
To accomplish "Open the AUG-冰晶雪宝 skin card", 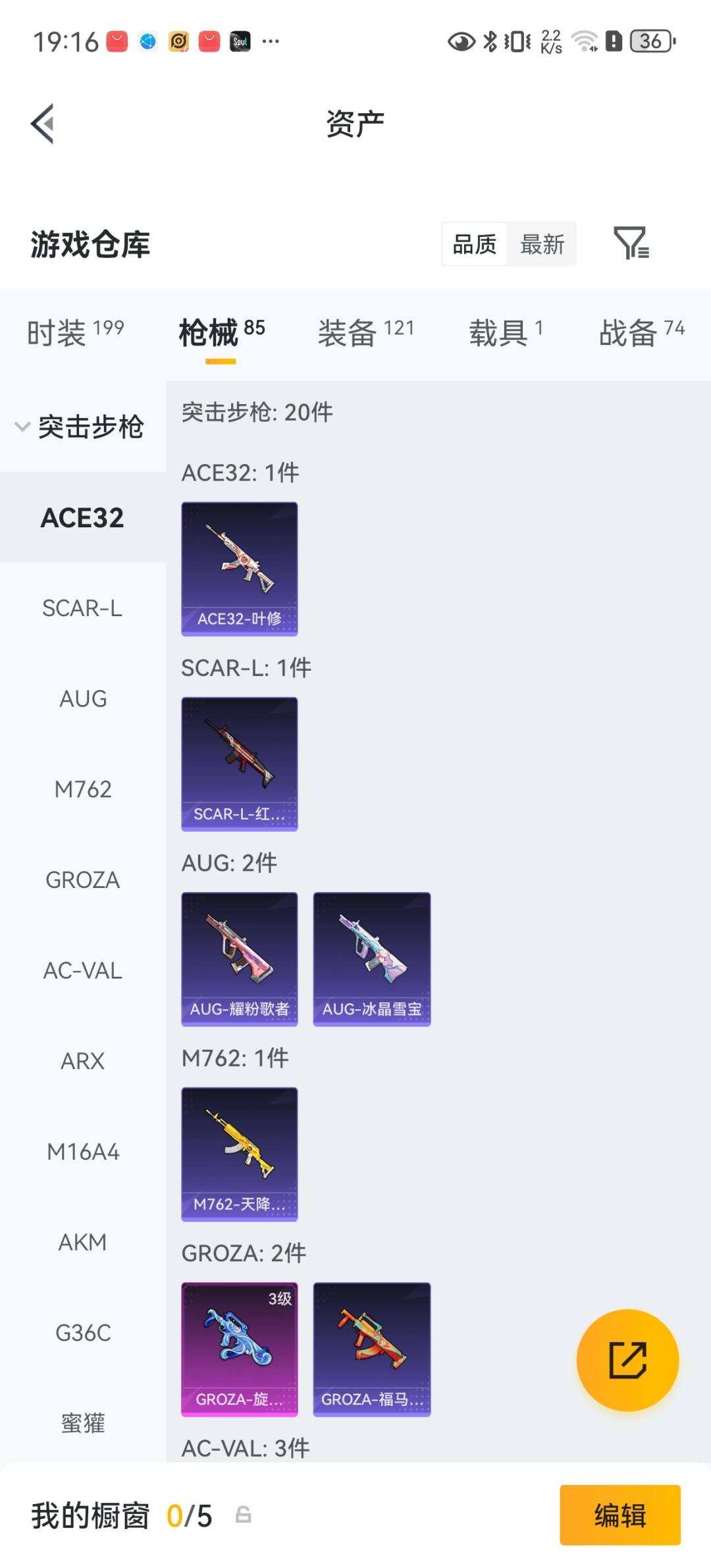I will pos(372,959).
